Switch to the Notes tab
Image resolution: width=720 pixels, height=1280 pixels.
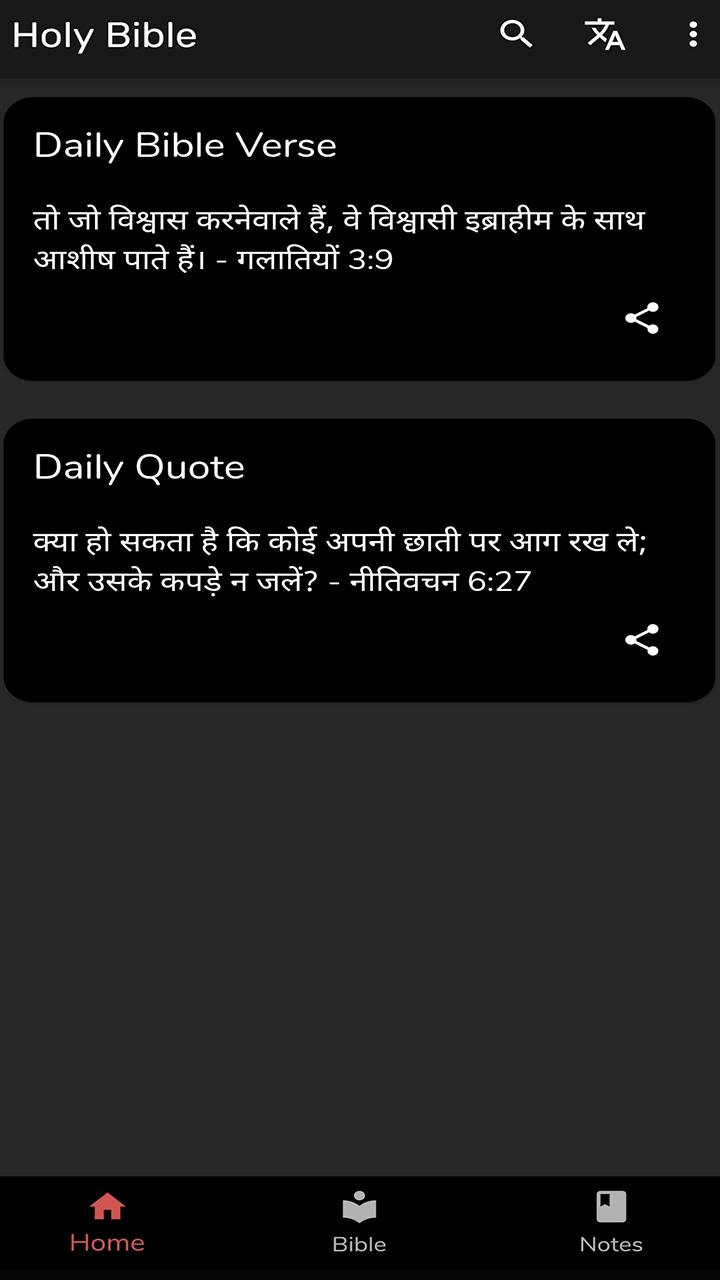coord(611,1224)
